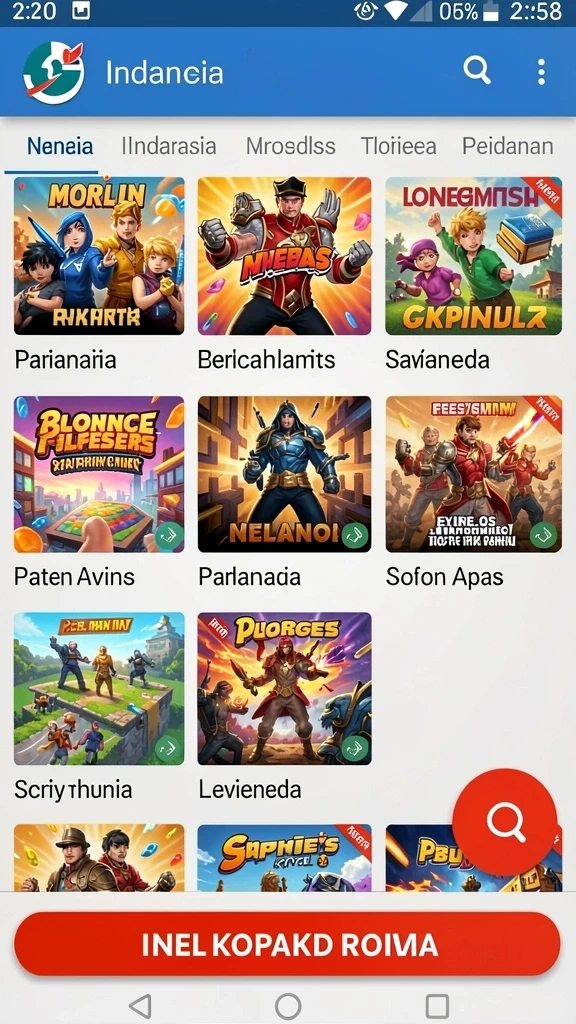576x1024 pixels.
Task: Go to the home screen
Action: [288, 1006]
